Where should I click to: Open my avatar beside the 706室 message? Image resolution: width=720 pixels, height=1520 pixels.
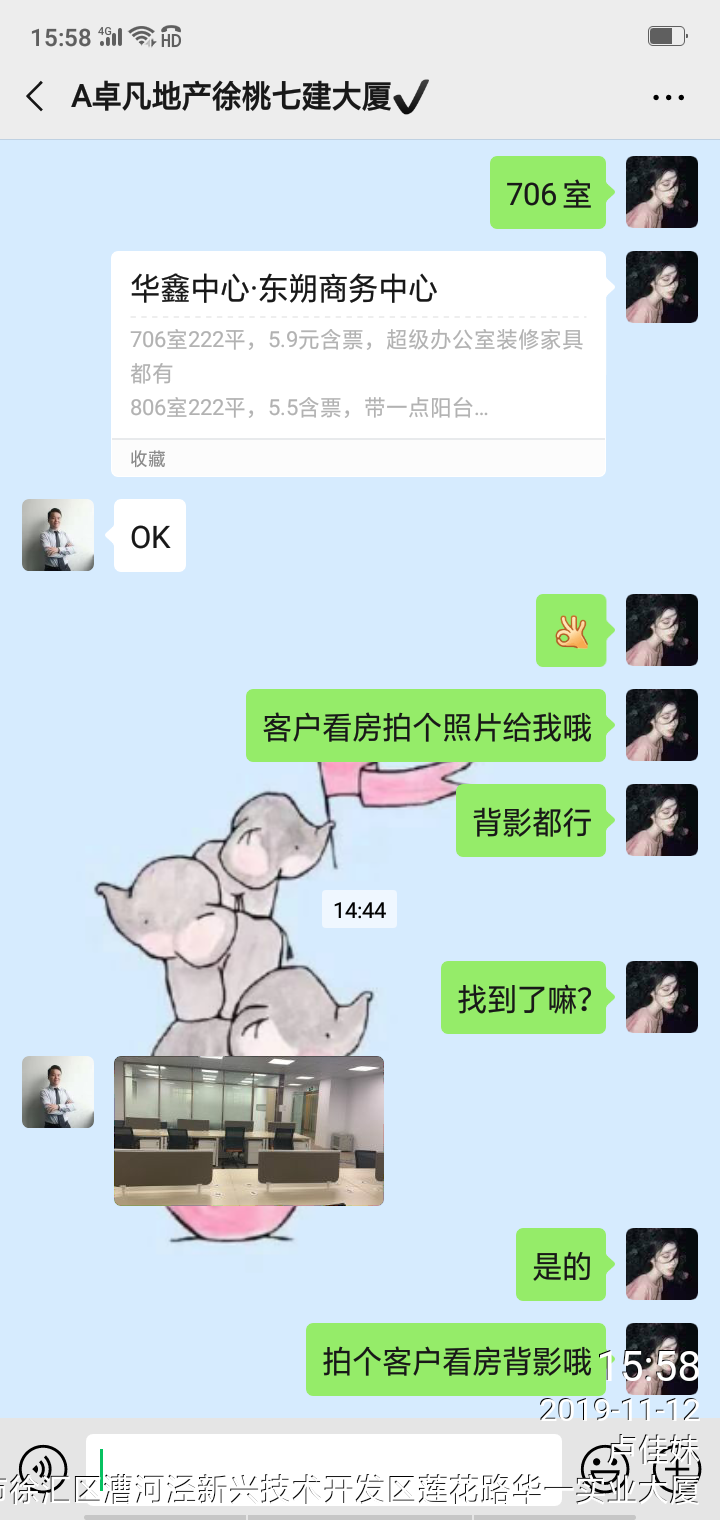[661, 192]
